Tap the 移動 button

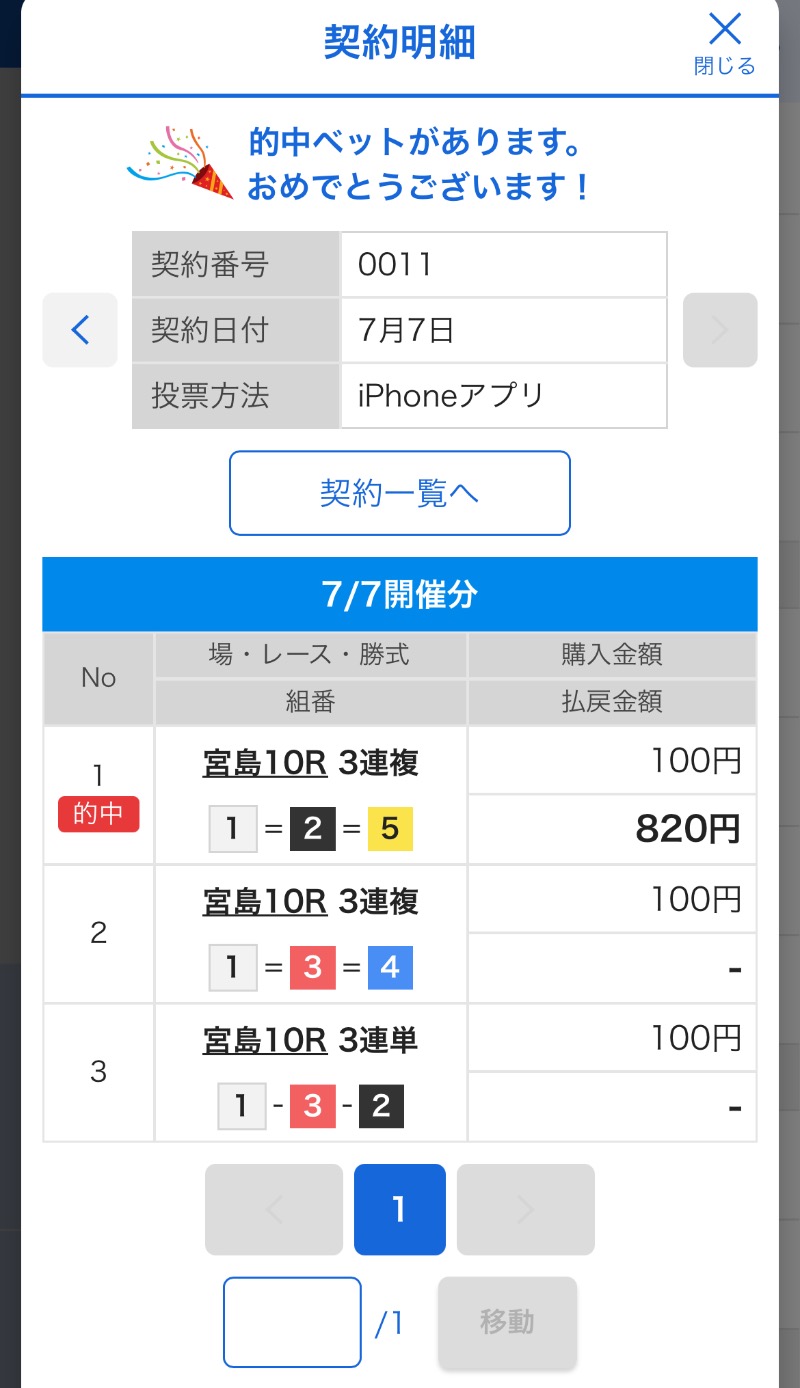coord(508,1322)
